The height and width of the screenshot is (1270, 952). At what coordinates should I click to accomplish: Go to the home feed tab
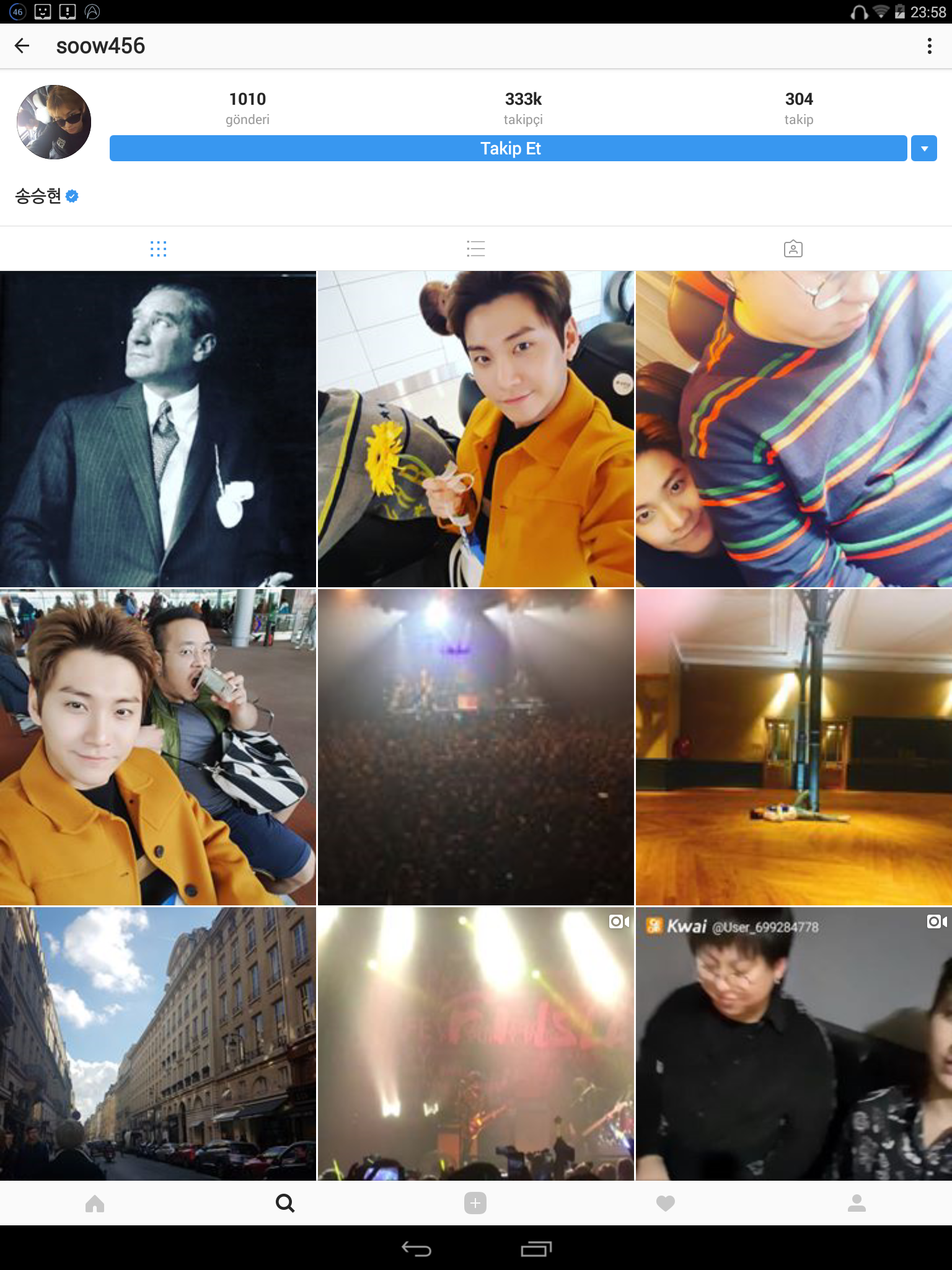(x=95, y=1203)
